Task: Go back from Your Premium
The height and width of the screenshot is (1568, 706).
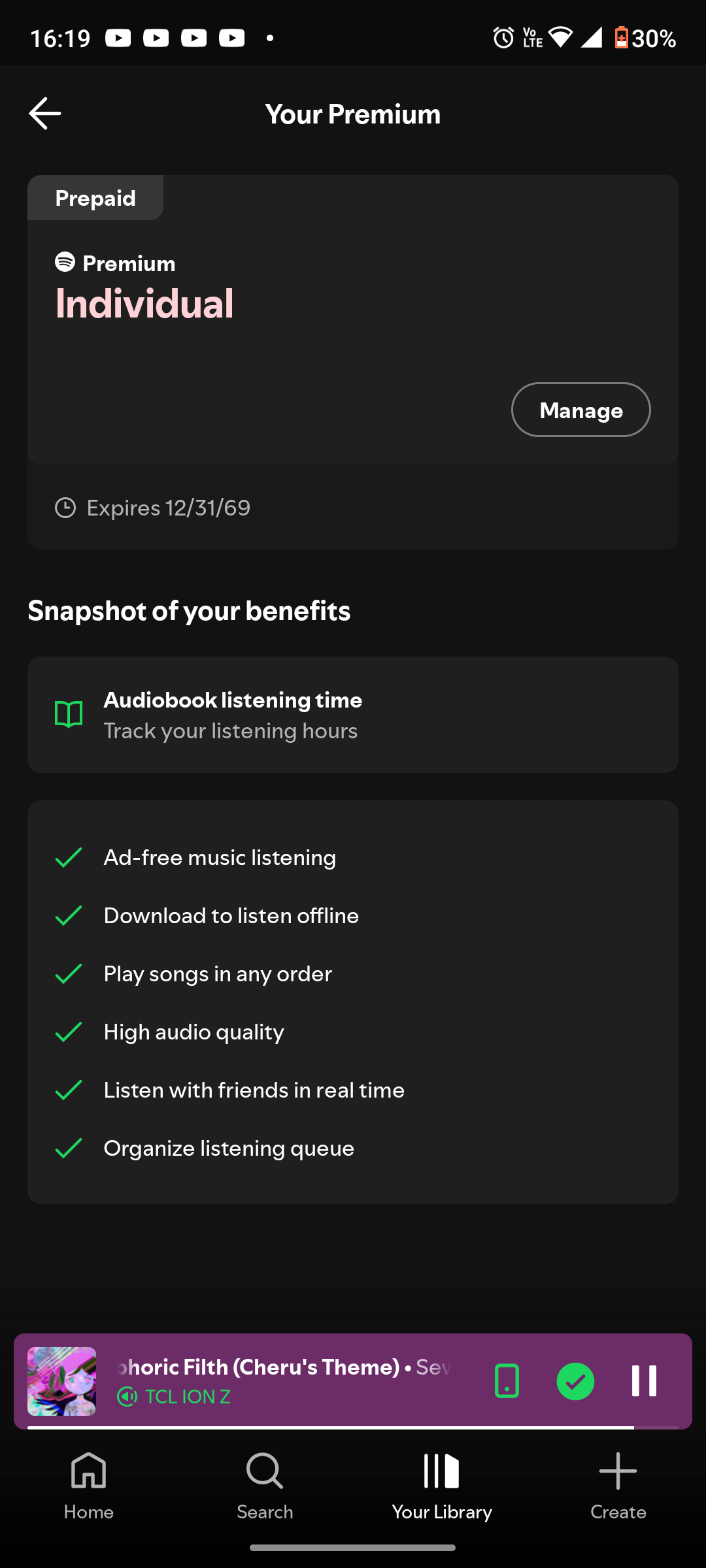Action: coord(44,114)
